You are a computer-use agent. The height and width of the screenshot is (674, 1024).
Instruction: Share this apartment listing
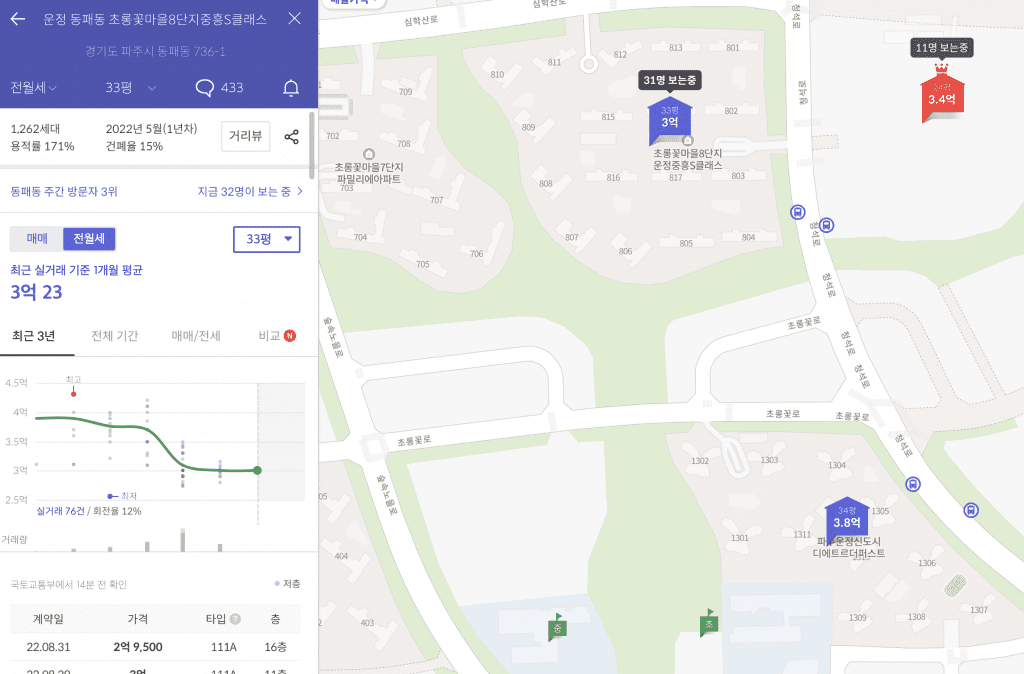coord(292,137)
